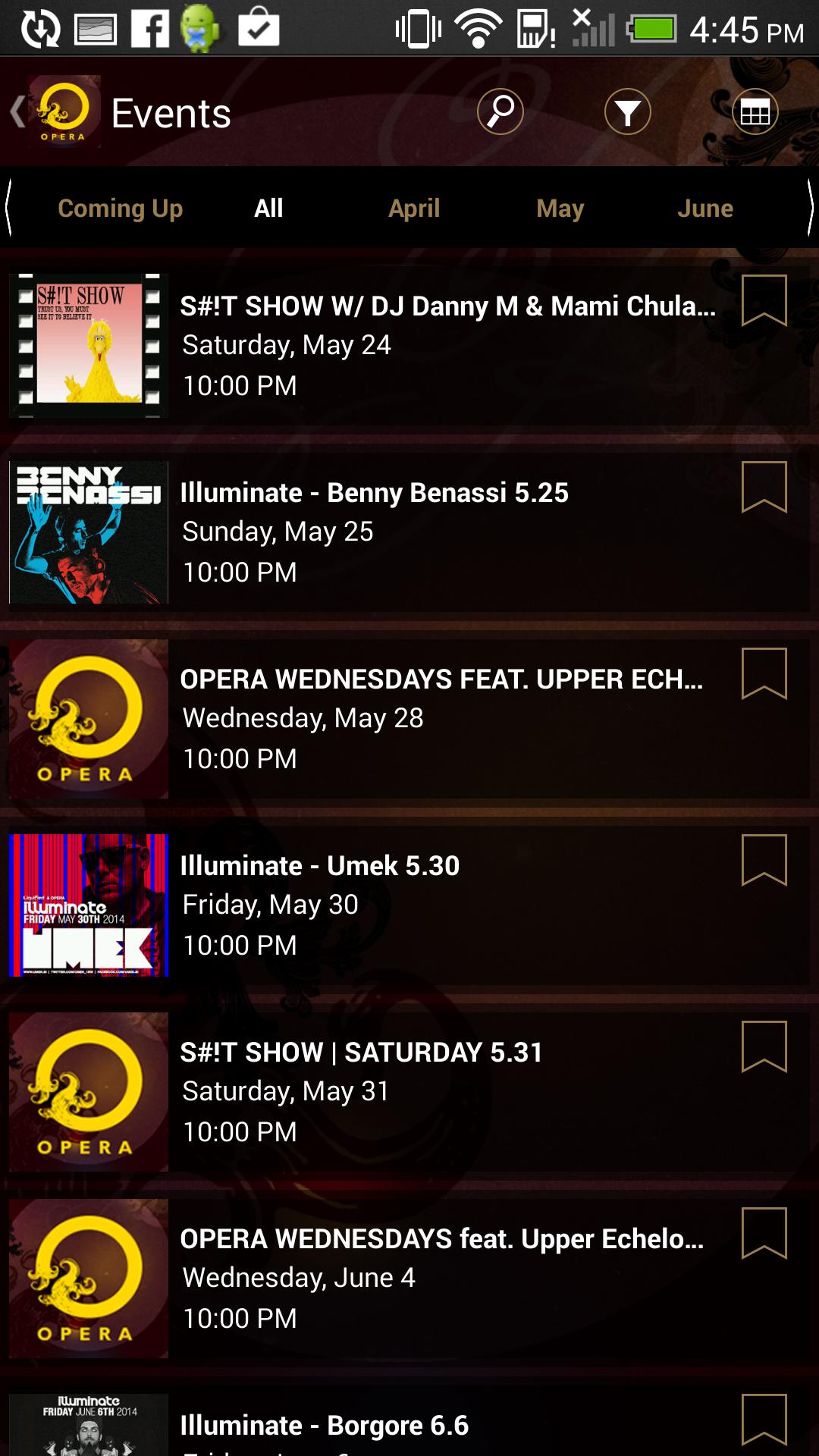819x1456 pixels.
Task: Switch to the Coming Up tab
Action: [120, 208]
